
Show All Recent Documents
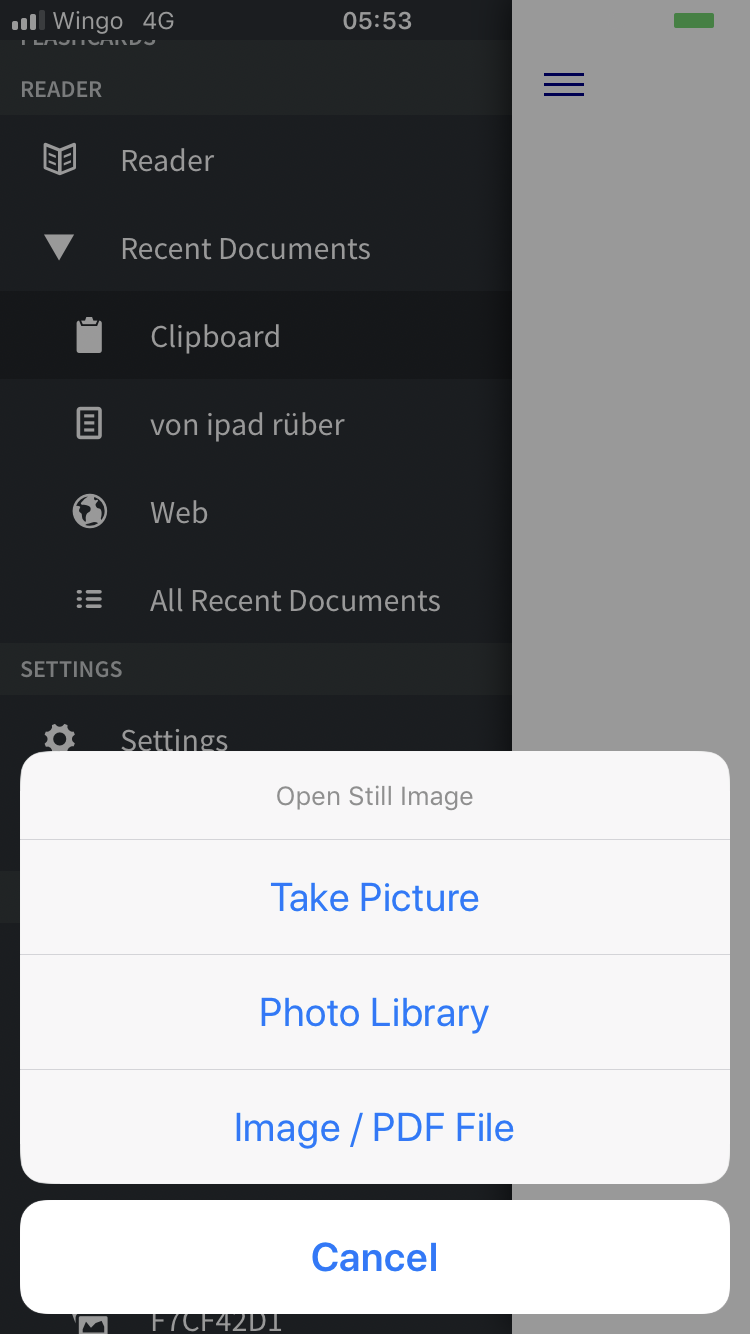[x=256, y=600]
